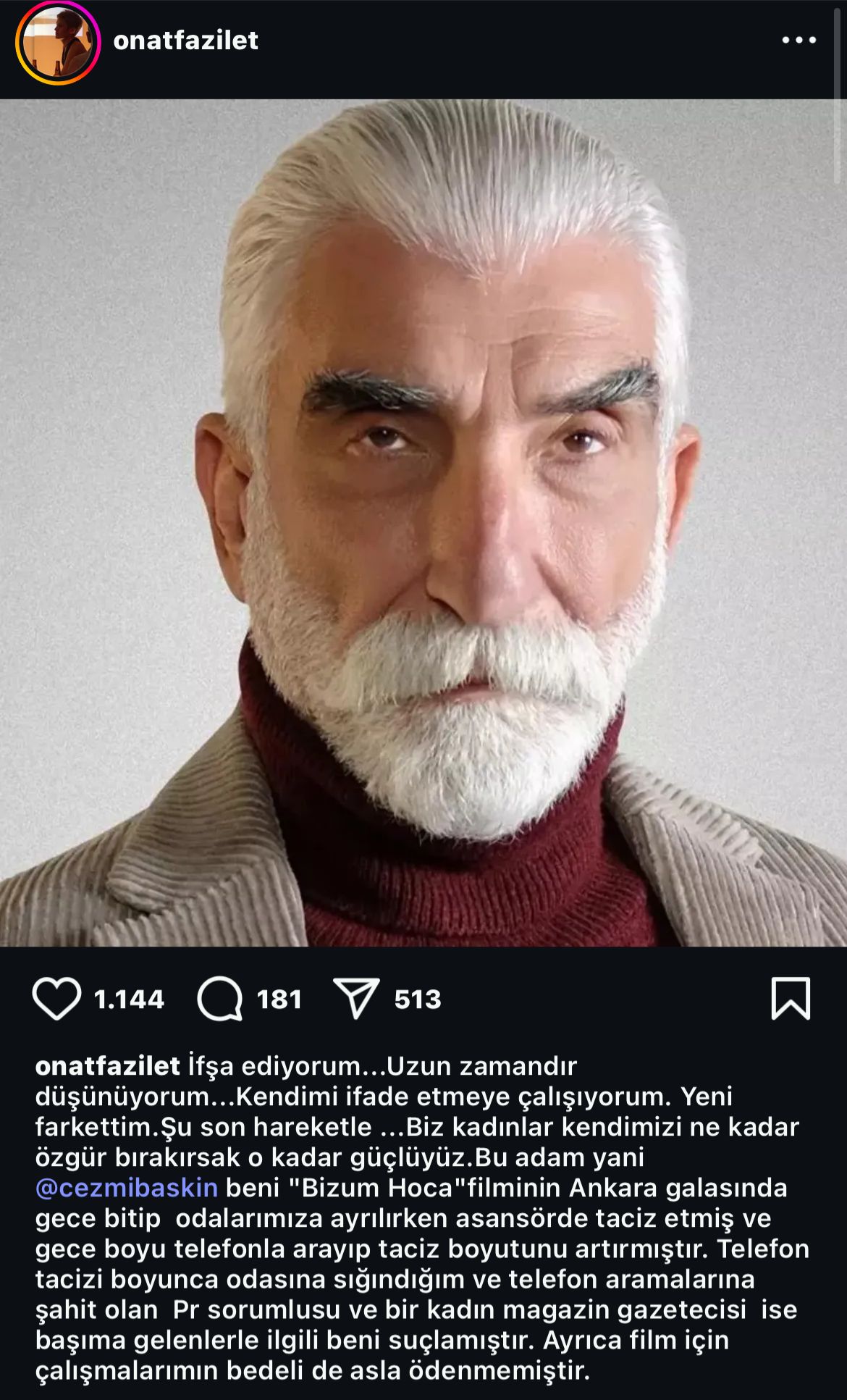Save the post with the bookmark icon

pyautogui.click(x=791, y=999)
